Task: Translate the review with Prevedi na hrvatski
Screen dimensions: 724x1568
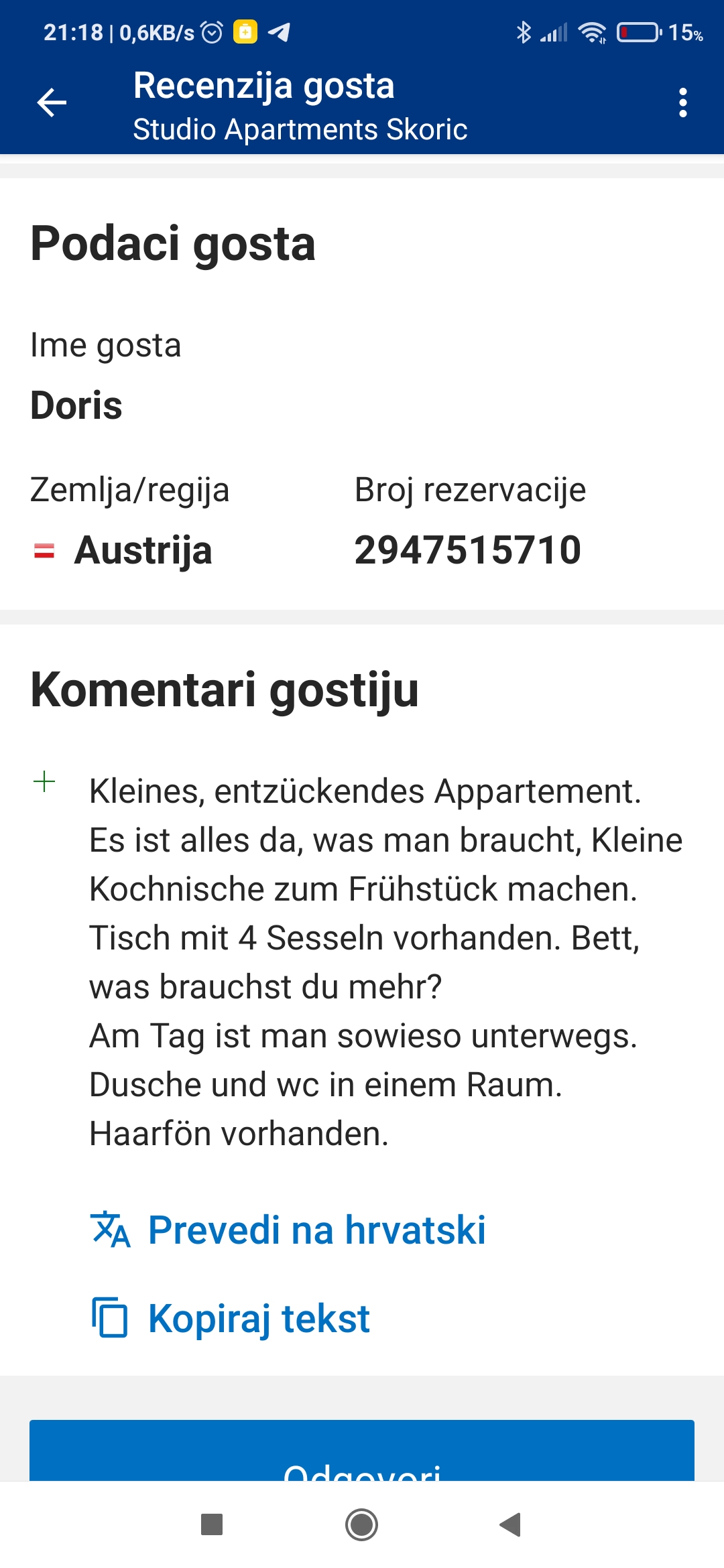Action: [288, 1230]
